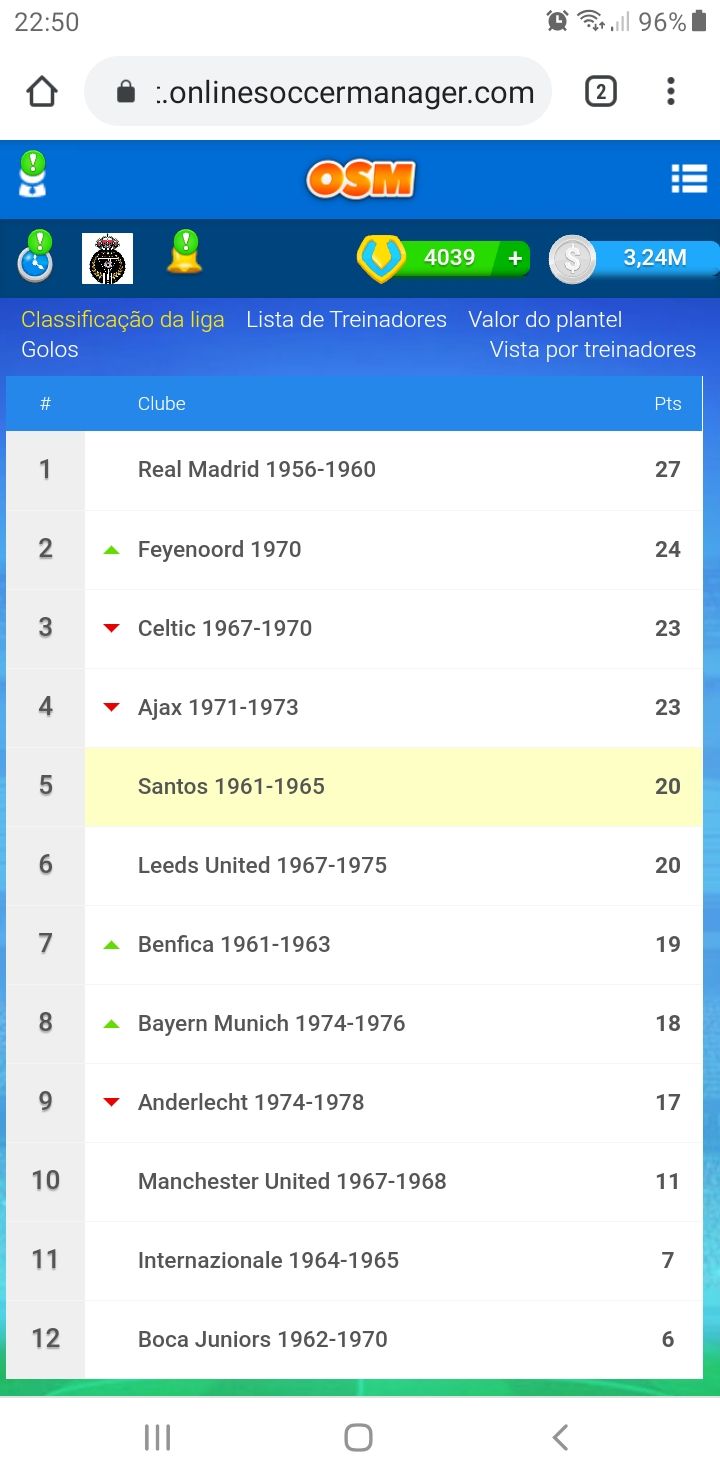Open Bayern Munich 1974-1976 club row
720x1480 pixels.
pos(354,1023)
